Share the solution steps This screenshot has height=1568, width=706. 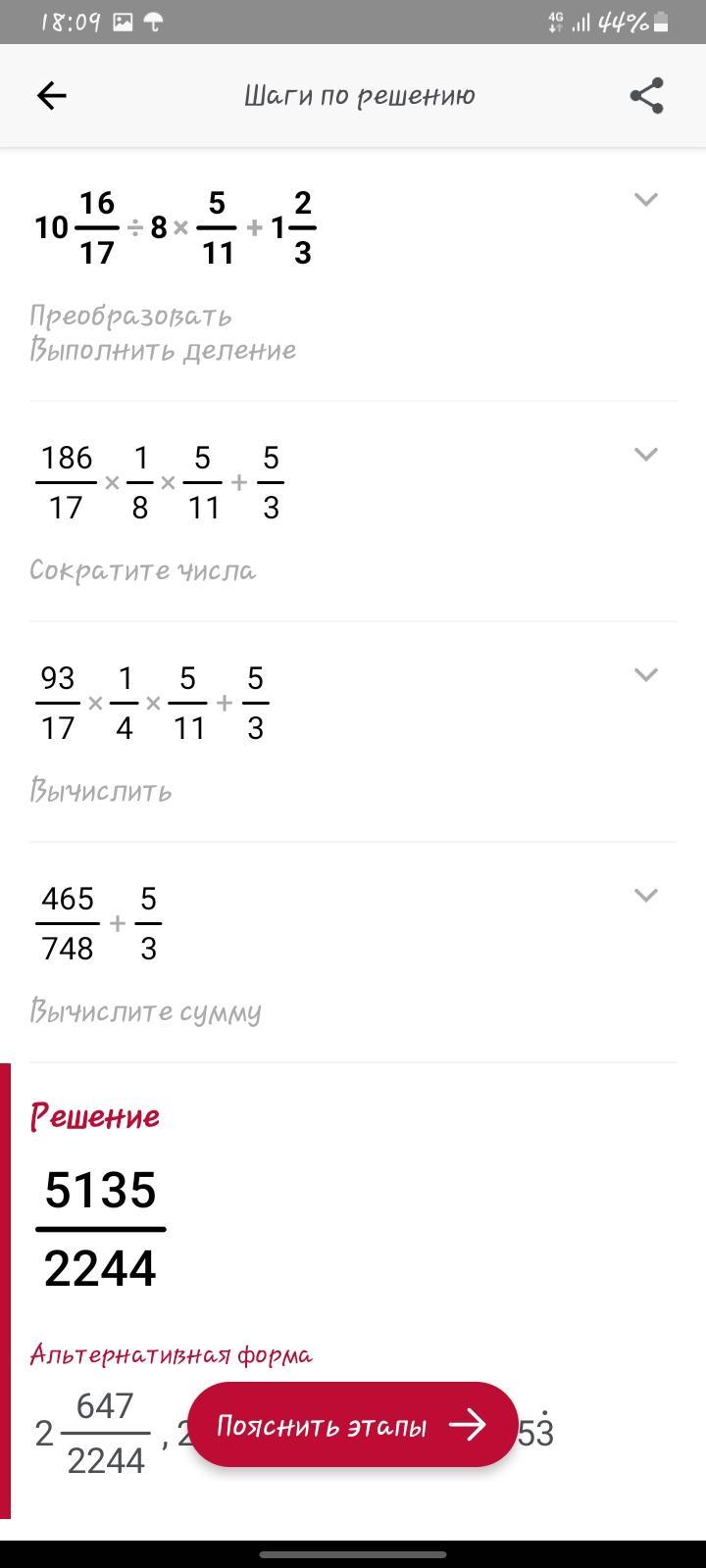[646, 95]
